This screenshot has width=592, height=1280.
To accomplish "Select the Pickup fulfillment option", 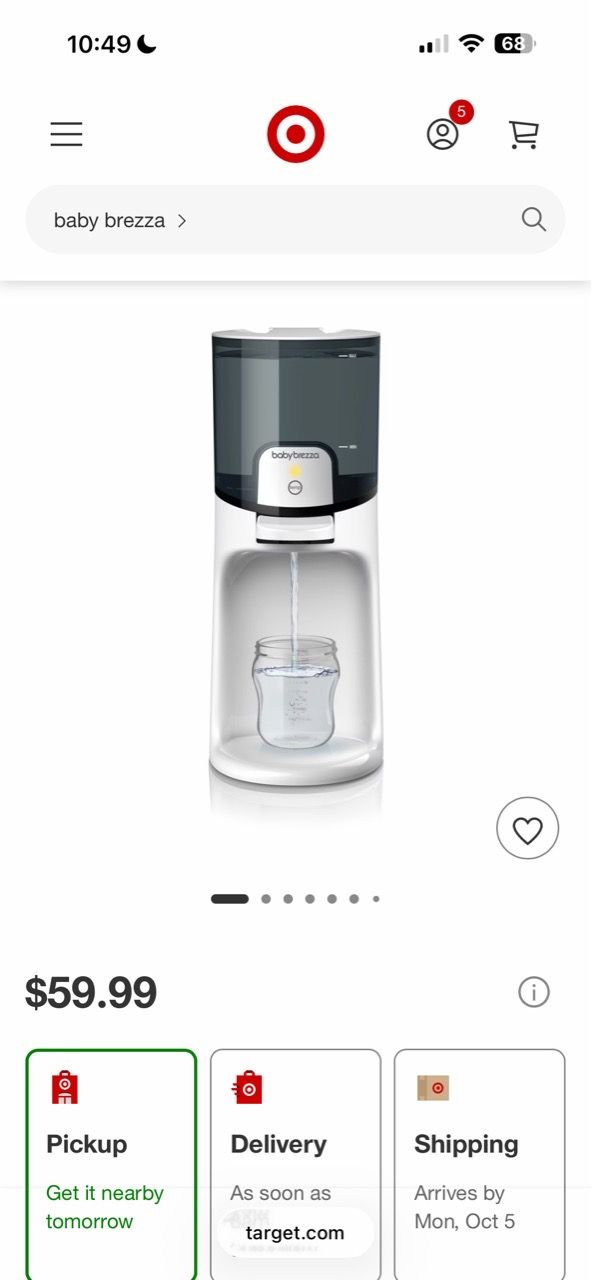I will point(111,1164).
